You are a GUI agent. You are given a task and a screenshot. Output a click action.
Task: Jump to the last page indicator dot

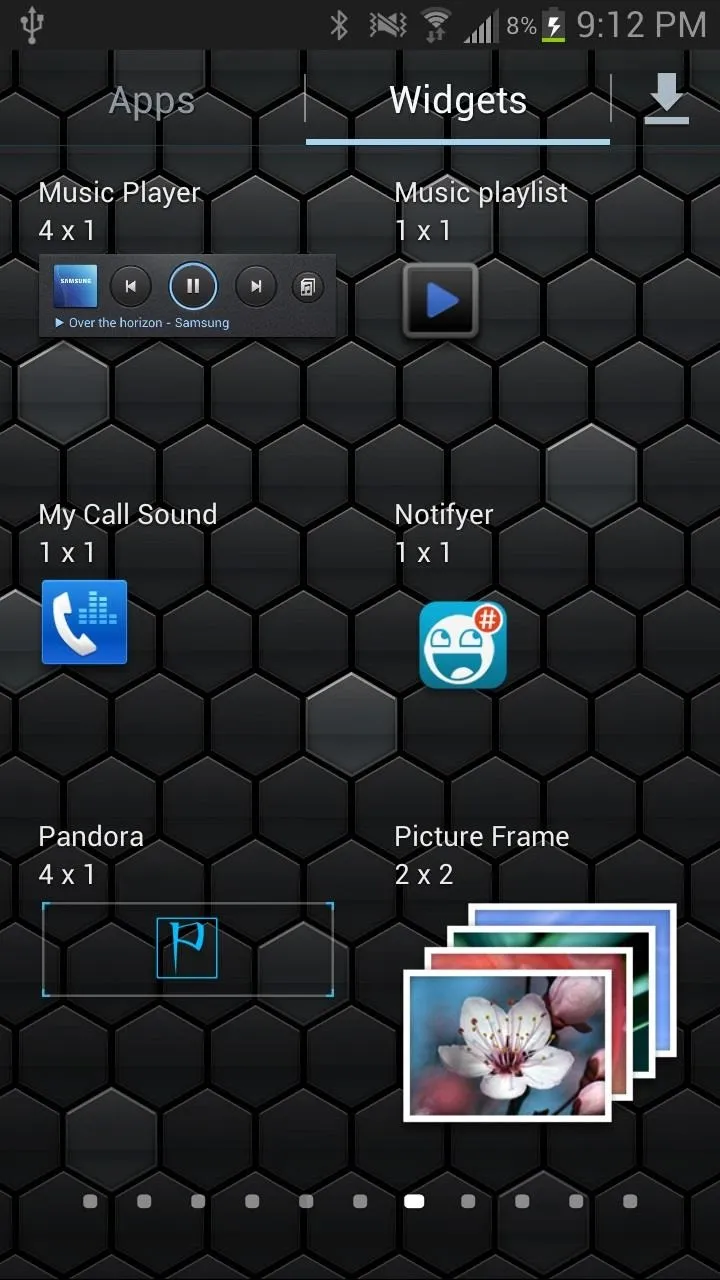click(x=630, y=1201)
